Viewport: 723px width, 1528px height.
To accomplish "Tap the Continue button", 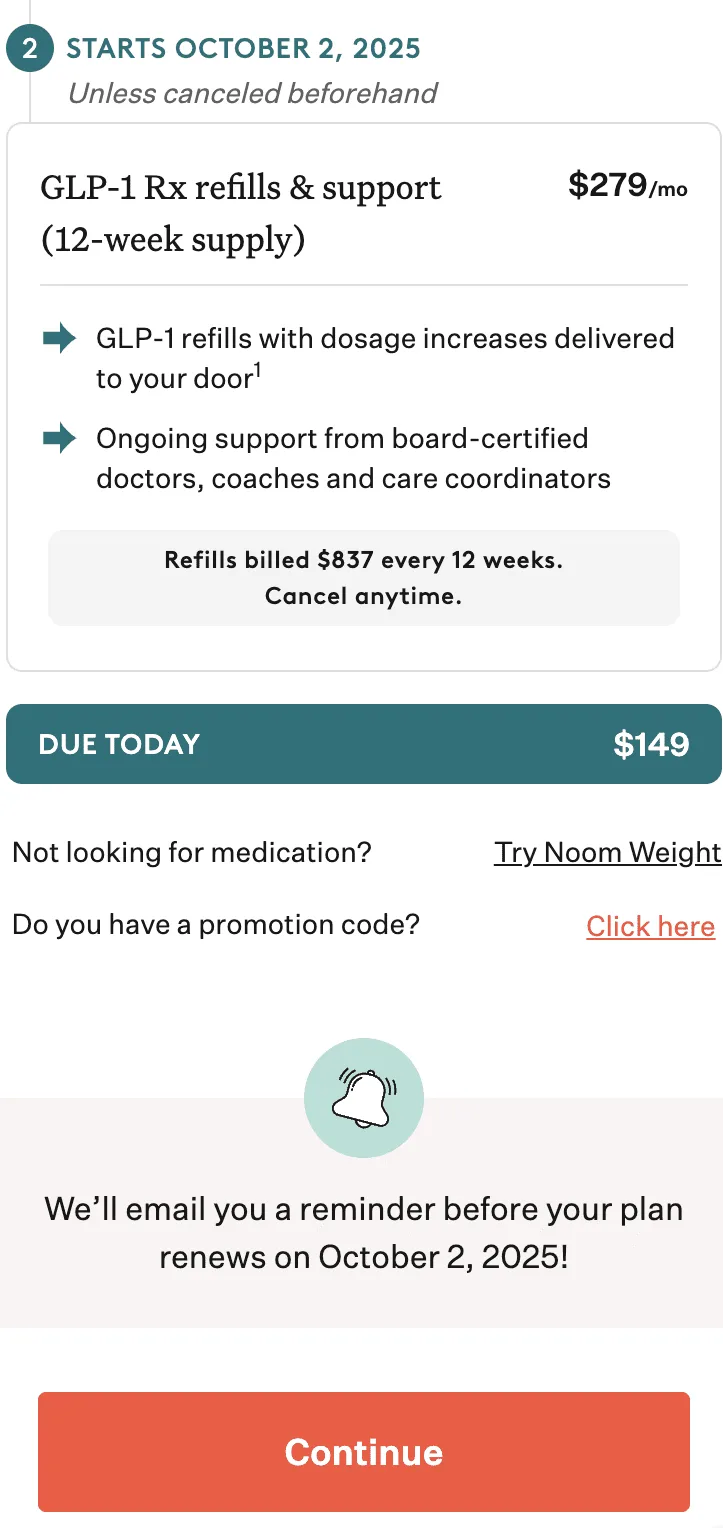I will coord(364,1451).
